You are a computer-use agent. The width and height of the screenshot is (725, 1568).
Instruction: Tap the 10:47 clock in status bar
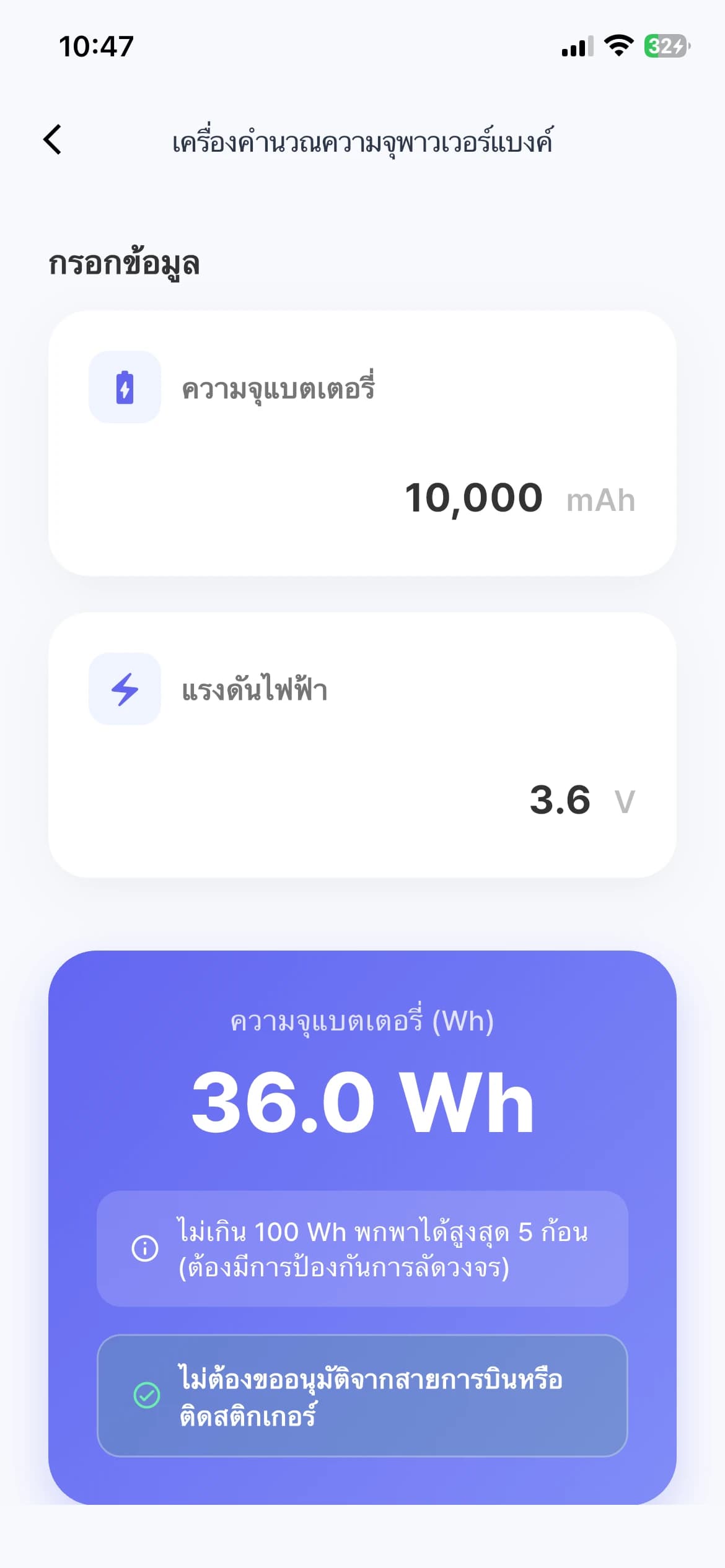pos(96,45)
